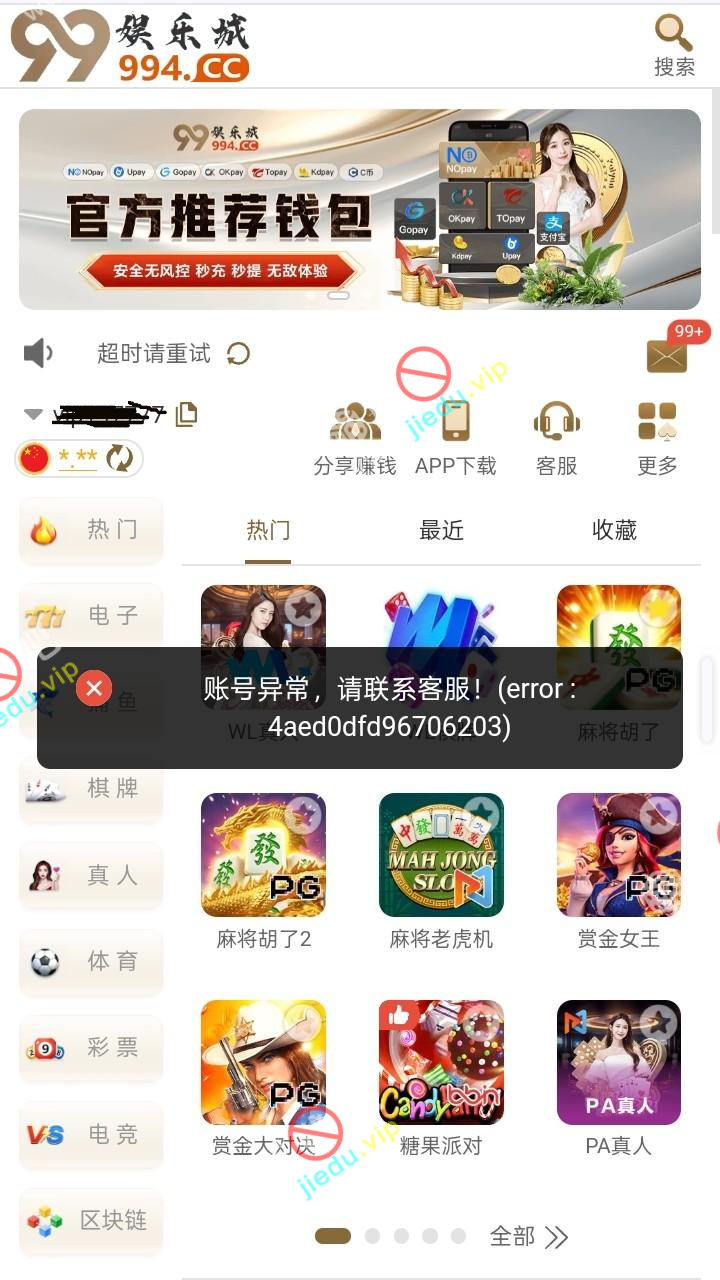Select the 彩票 category

point(91,1048)
